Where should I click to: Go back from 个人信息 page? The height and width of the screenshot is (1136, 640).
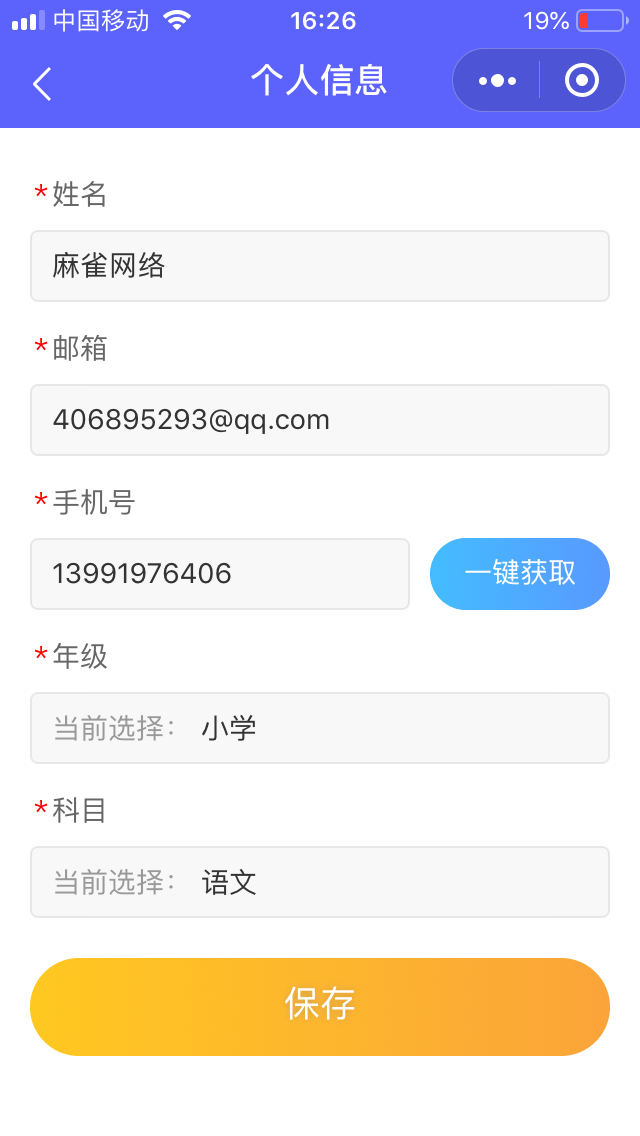[43, 83]
